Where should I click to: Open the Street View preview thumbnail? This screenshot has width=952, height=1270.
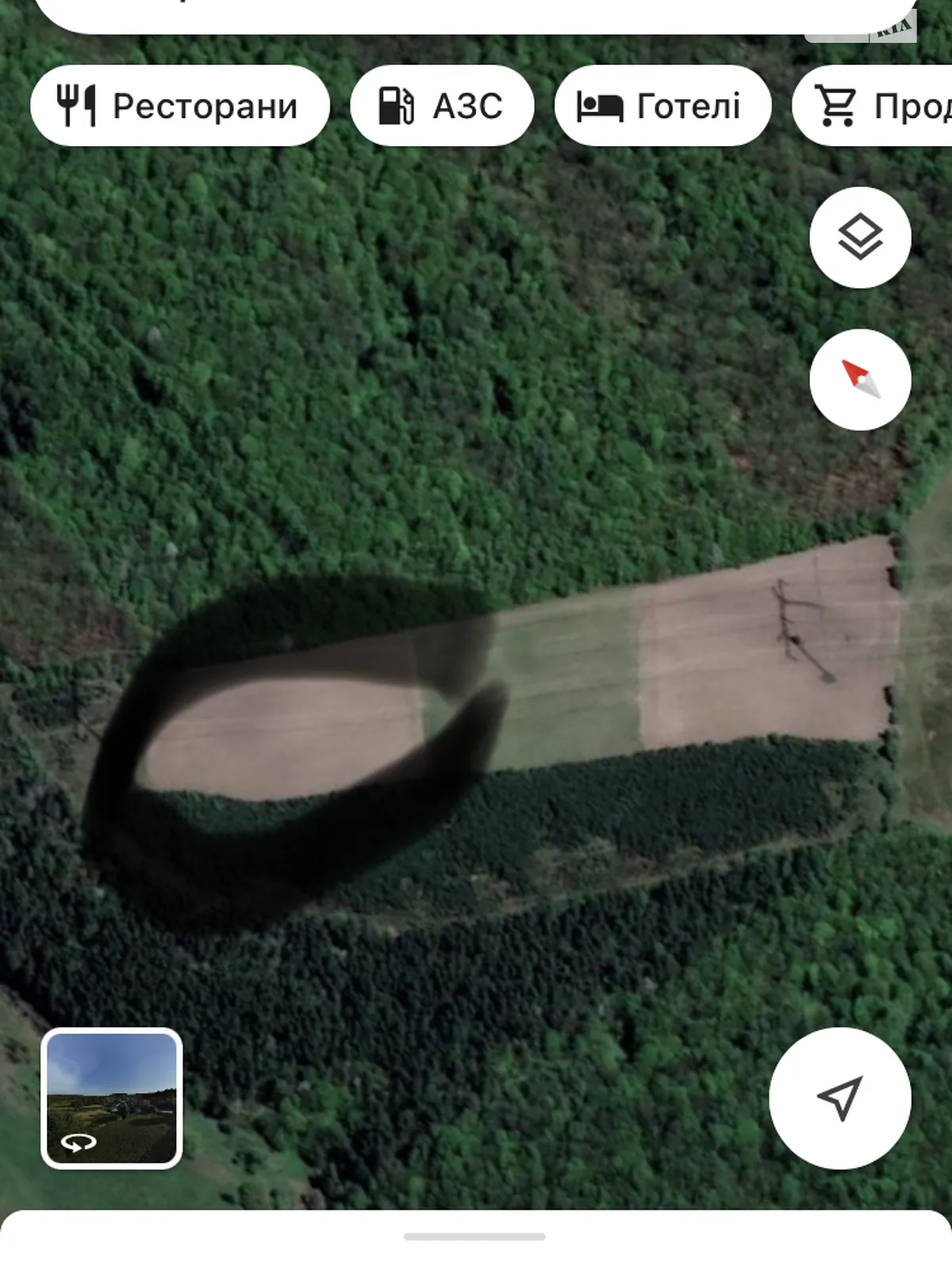coord(112,1098)
